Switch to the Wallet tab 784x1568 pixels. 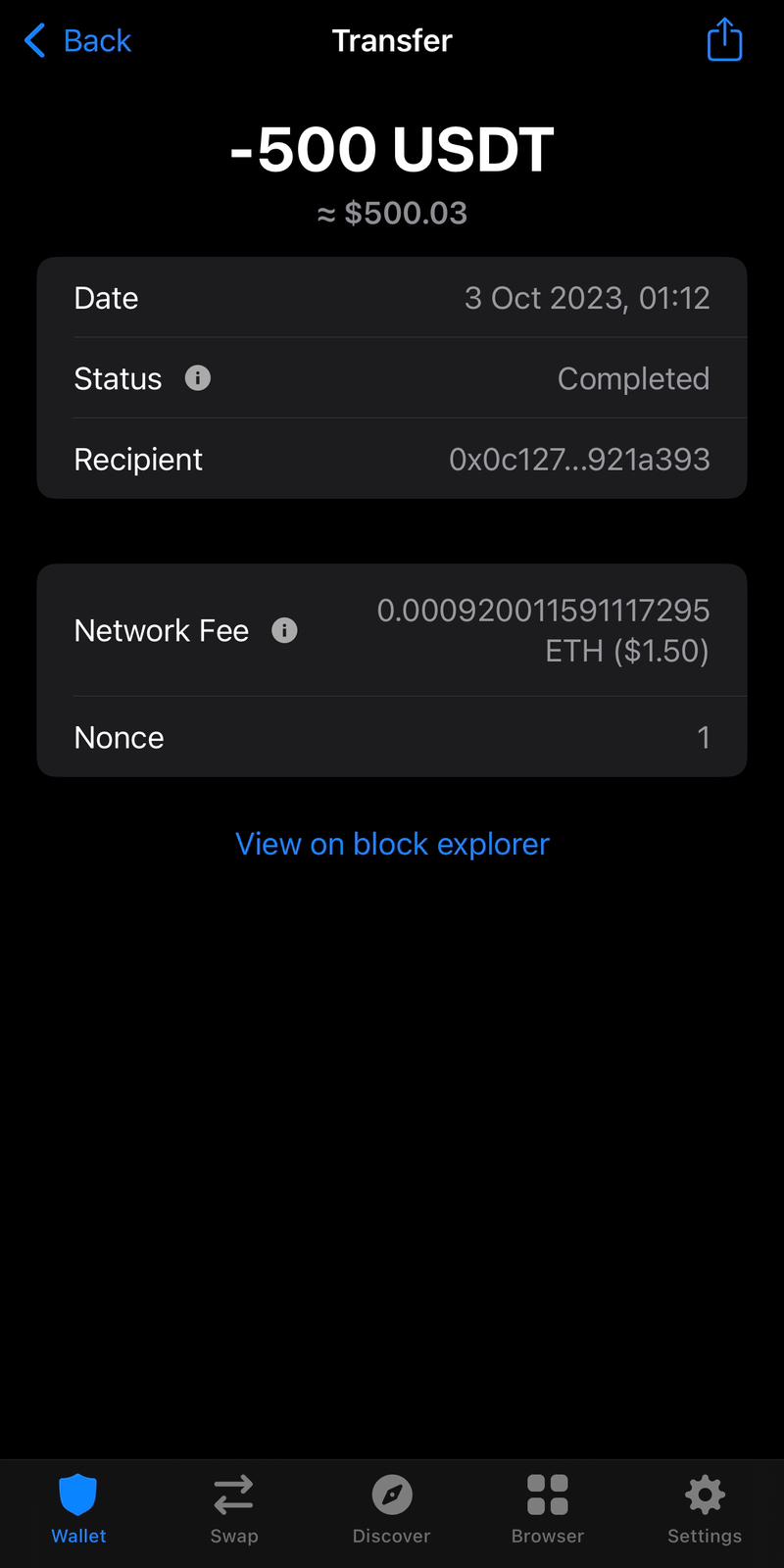78,1509
